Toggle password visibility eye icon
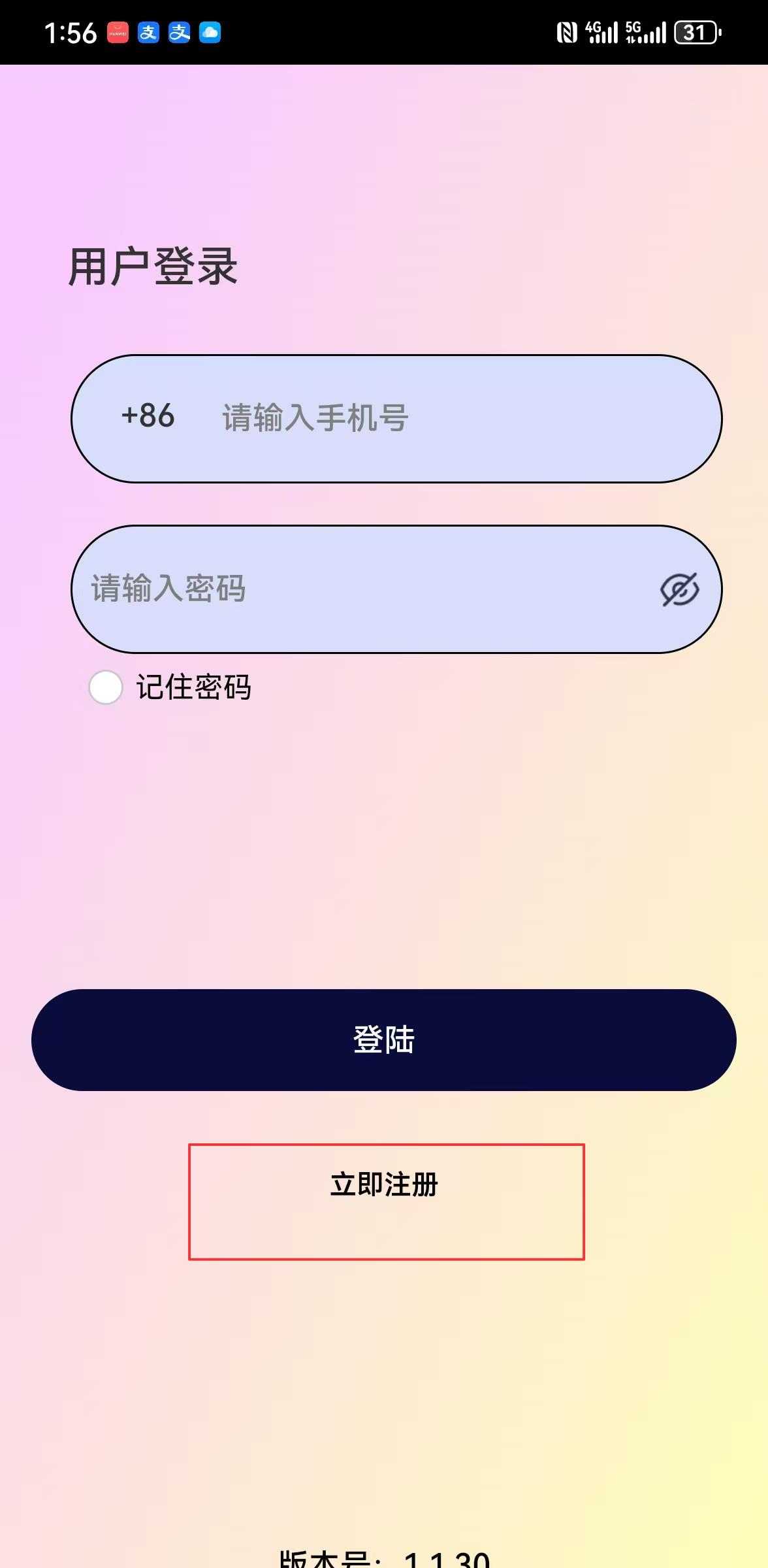 pos(679,589)
